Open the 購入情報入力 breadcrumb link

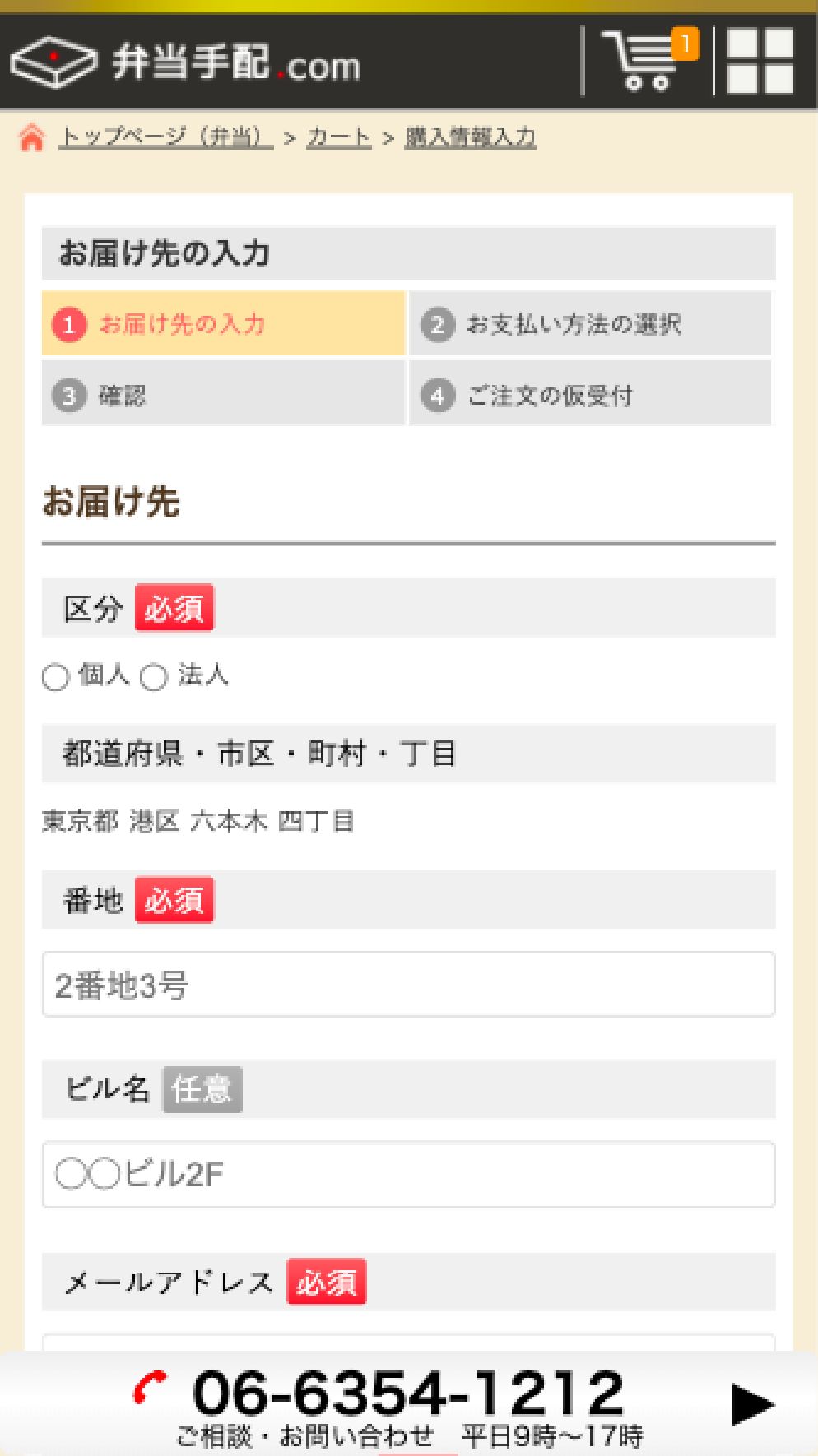pyautogui.click(x=470, y=137)
